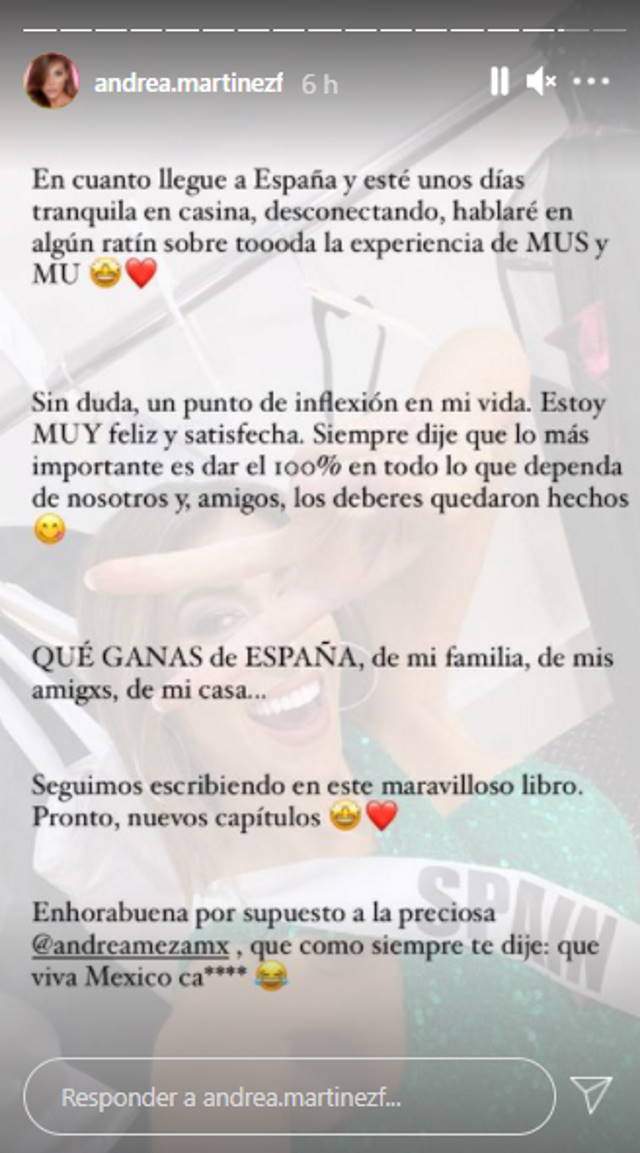Screen dimensions: 640x1153
Task: Unmute the story audio
Action: point(541,82)
